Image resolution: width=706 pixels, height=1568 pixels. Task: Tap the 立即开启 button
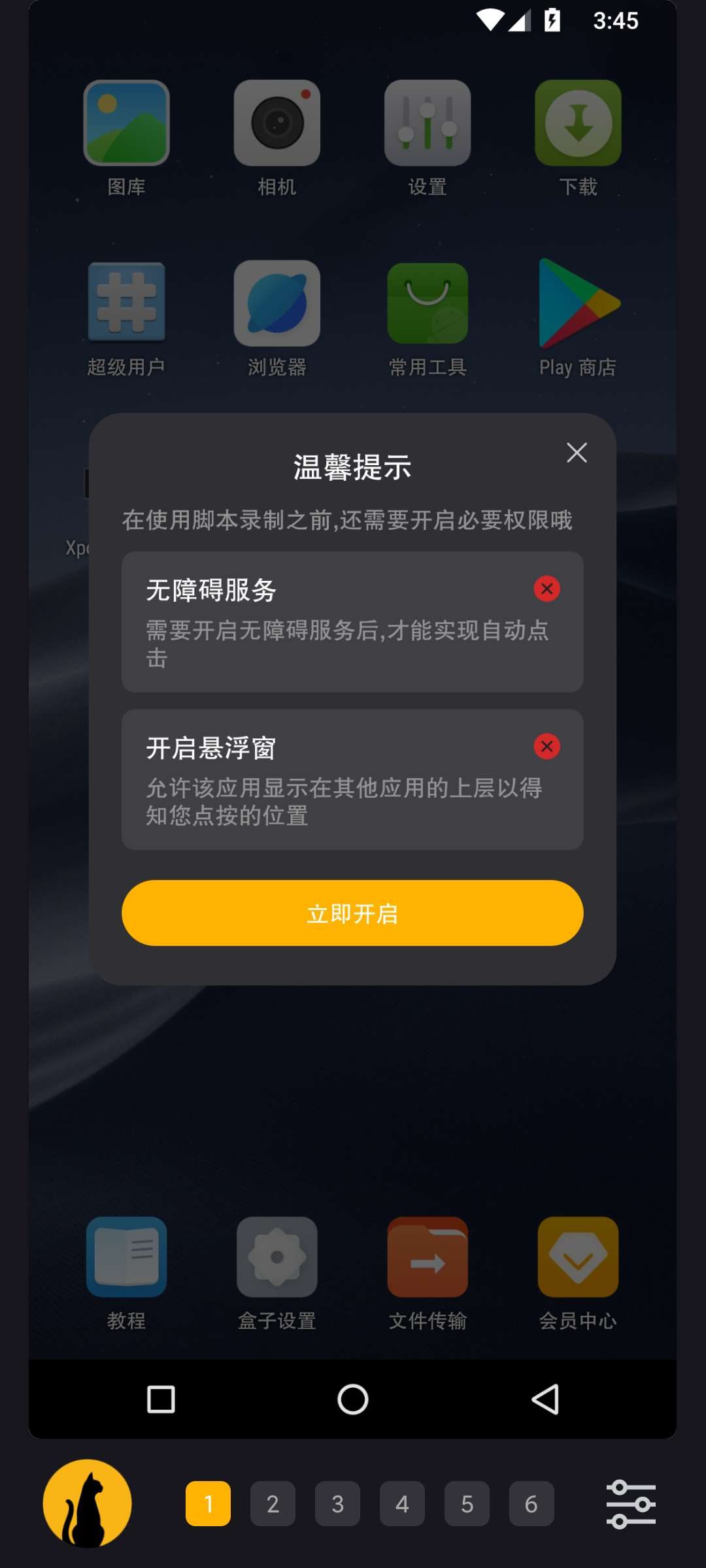tap(352, 913)
